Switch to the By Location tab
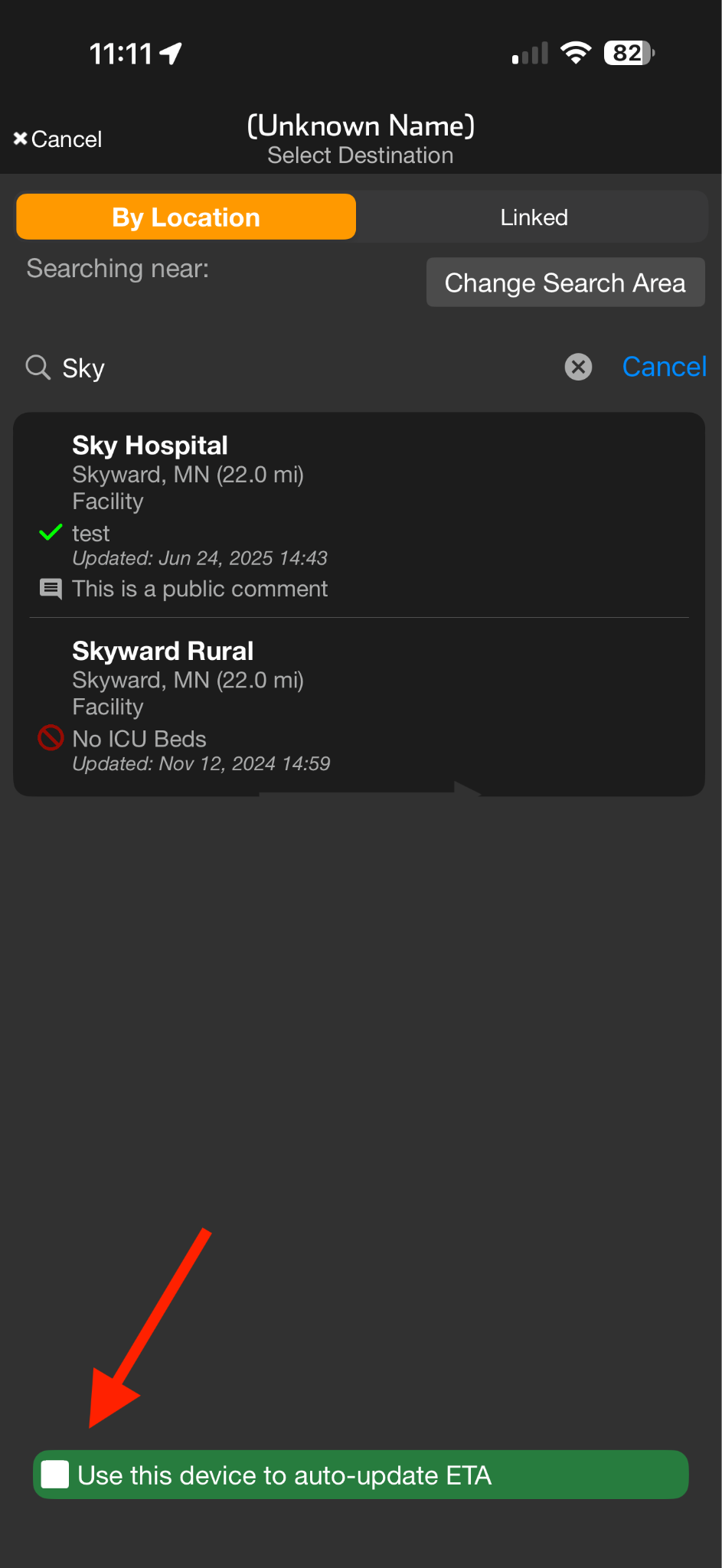The image size is (722, 1568). 186,217
